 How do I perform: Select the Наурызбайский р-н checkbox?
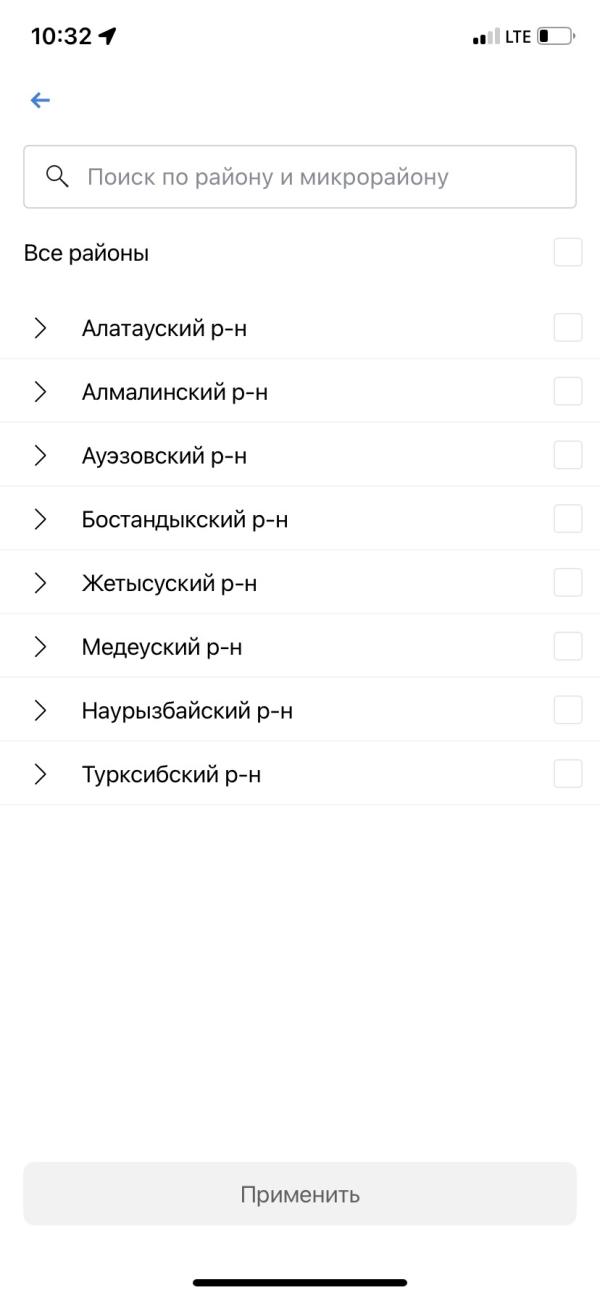point(568,710)
